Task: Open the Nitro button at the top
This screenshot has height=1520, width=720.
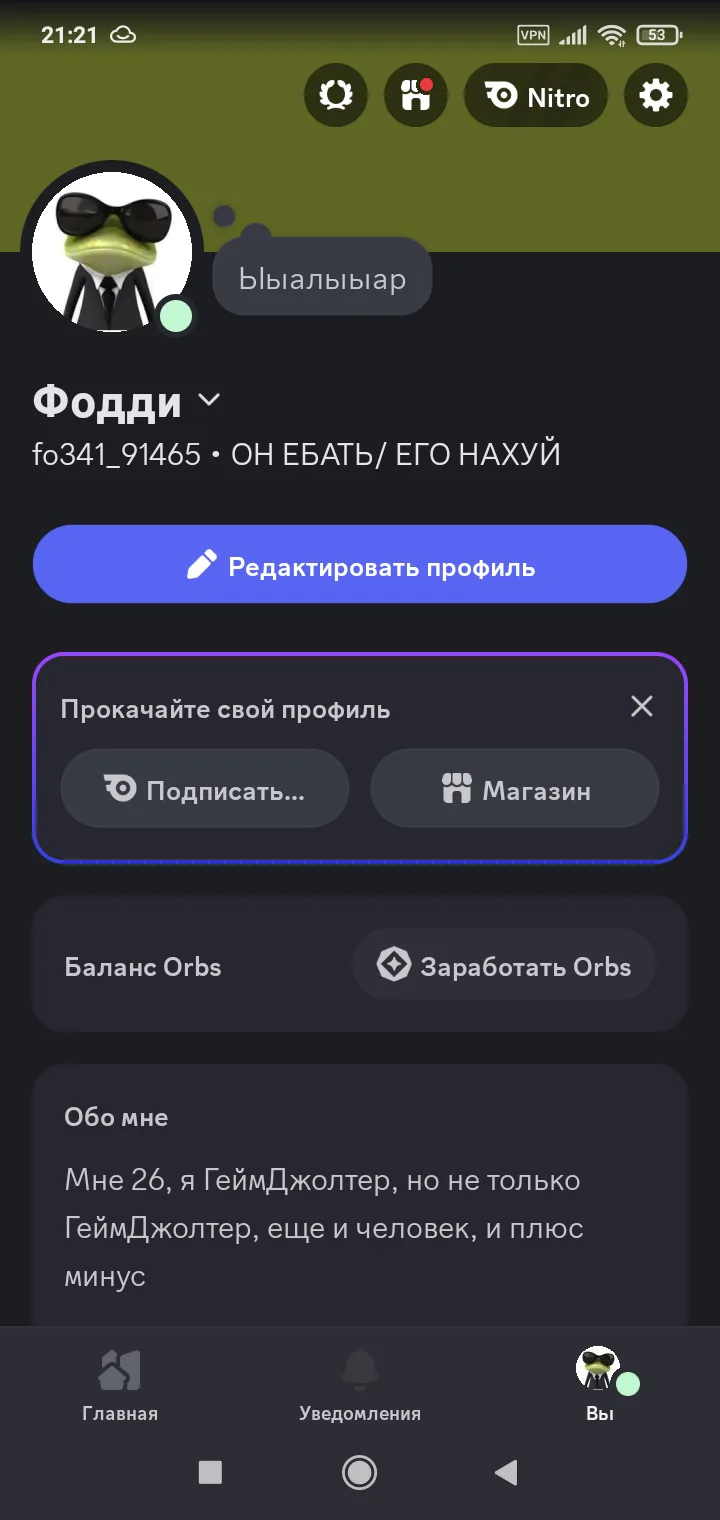Action: [x=536, y=96]
